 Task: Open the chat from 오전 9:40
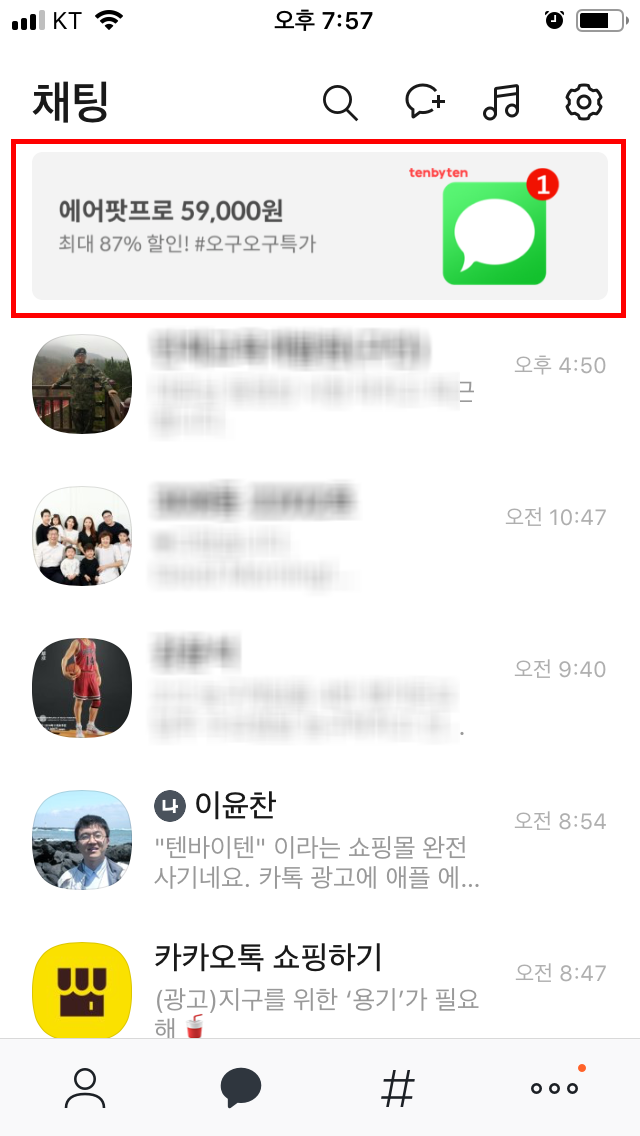coord(320,688)
